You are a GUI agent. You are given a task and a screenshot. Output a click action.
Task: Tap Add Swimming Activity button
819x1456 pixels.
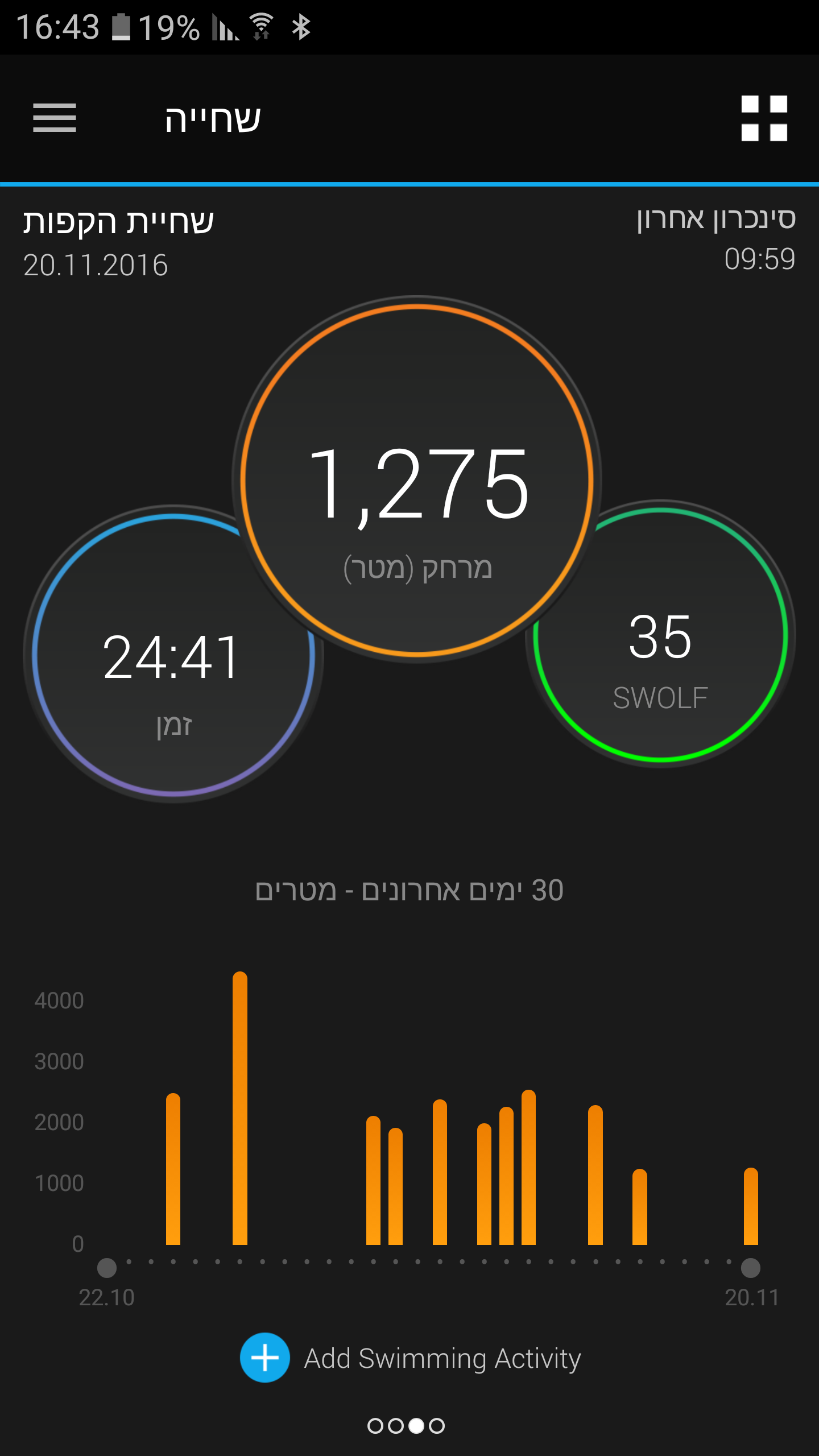point(411,1358)
